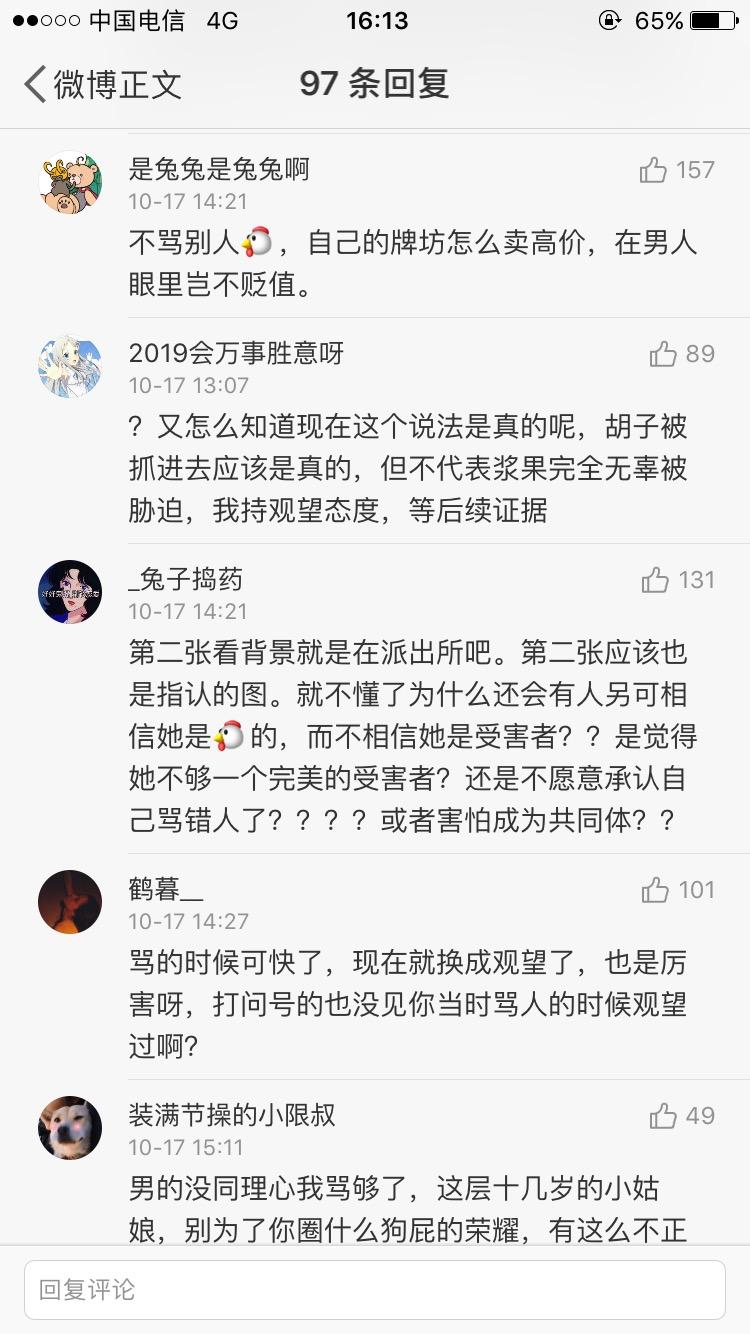The height and width of the screenshot is (1334, 750).
Task: Tap the thumbs-up icon showing 89 likes
Action: (x=660, y=353)
